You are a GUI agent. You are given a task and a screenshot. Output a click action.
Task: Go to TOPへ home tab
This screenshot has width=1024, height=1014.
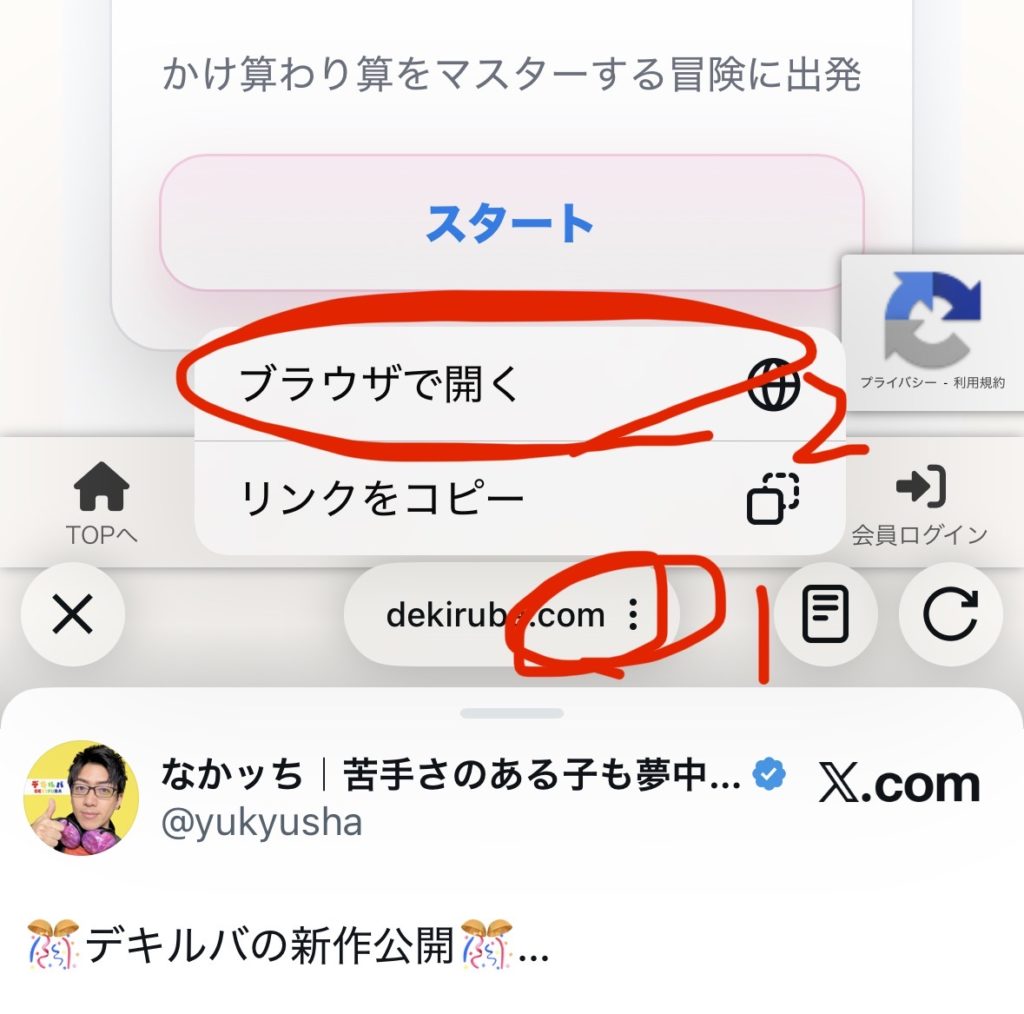click(102, 505)
